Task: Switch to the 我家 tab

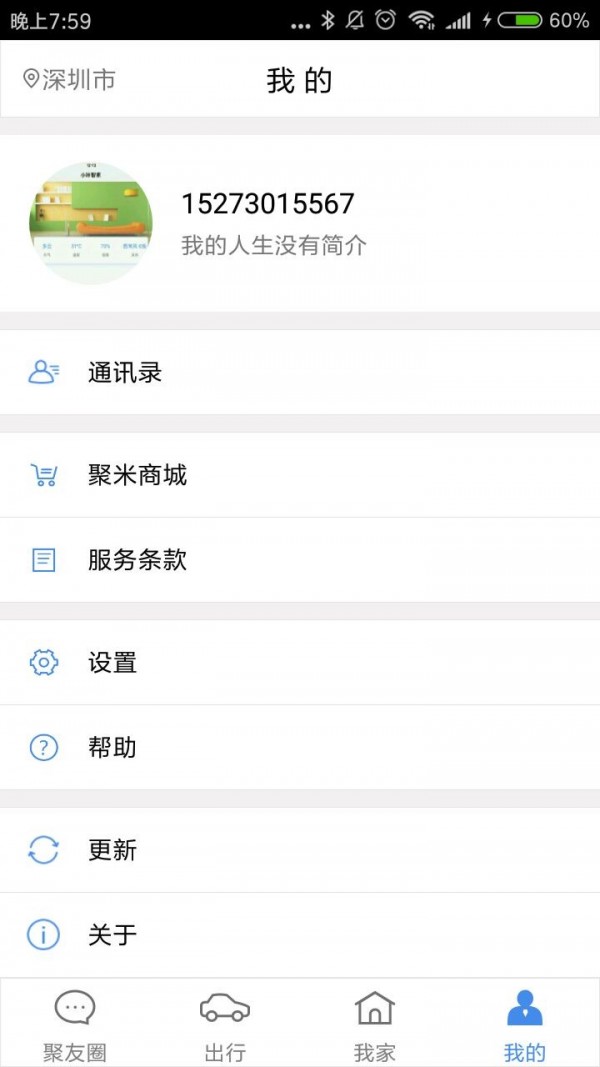Action: pos(375,1025)
